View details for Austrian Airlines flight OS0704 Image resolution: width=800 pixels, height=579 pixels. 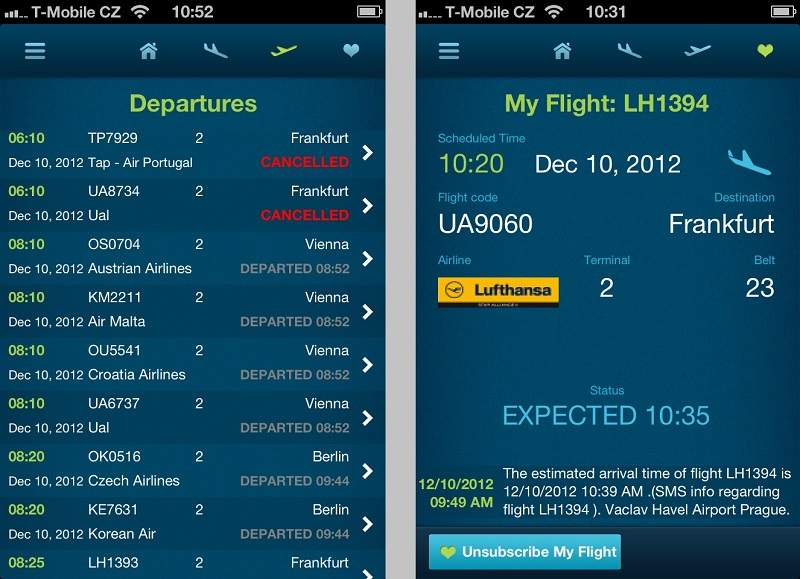click(x=192, y=257)
